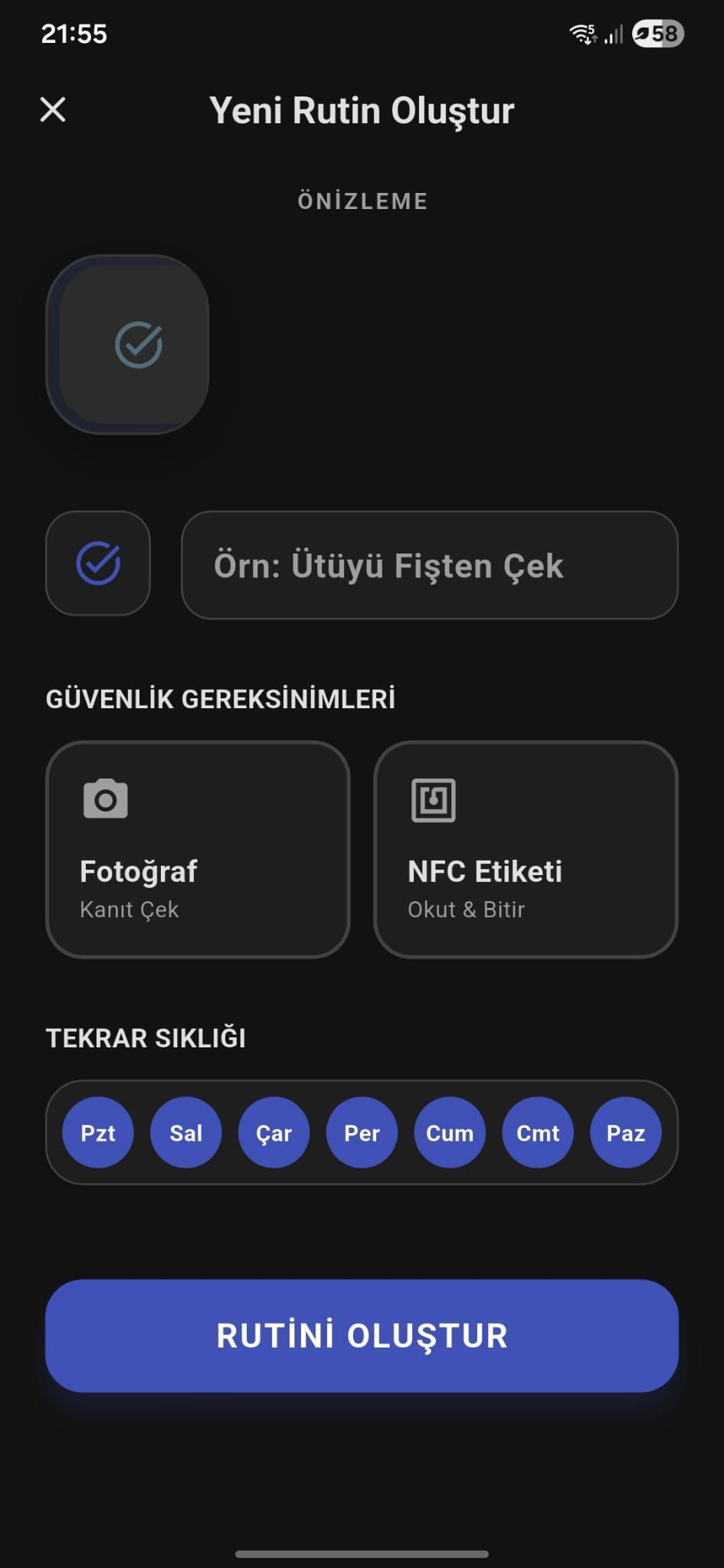Click the Wi-Fi status icon
This screenshot has width=724, height=1568.
[581, 32]
